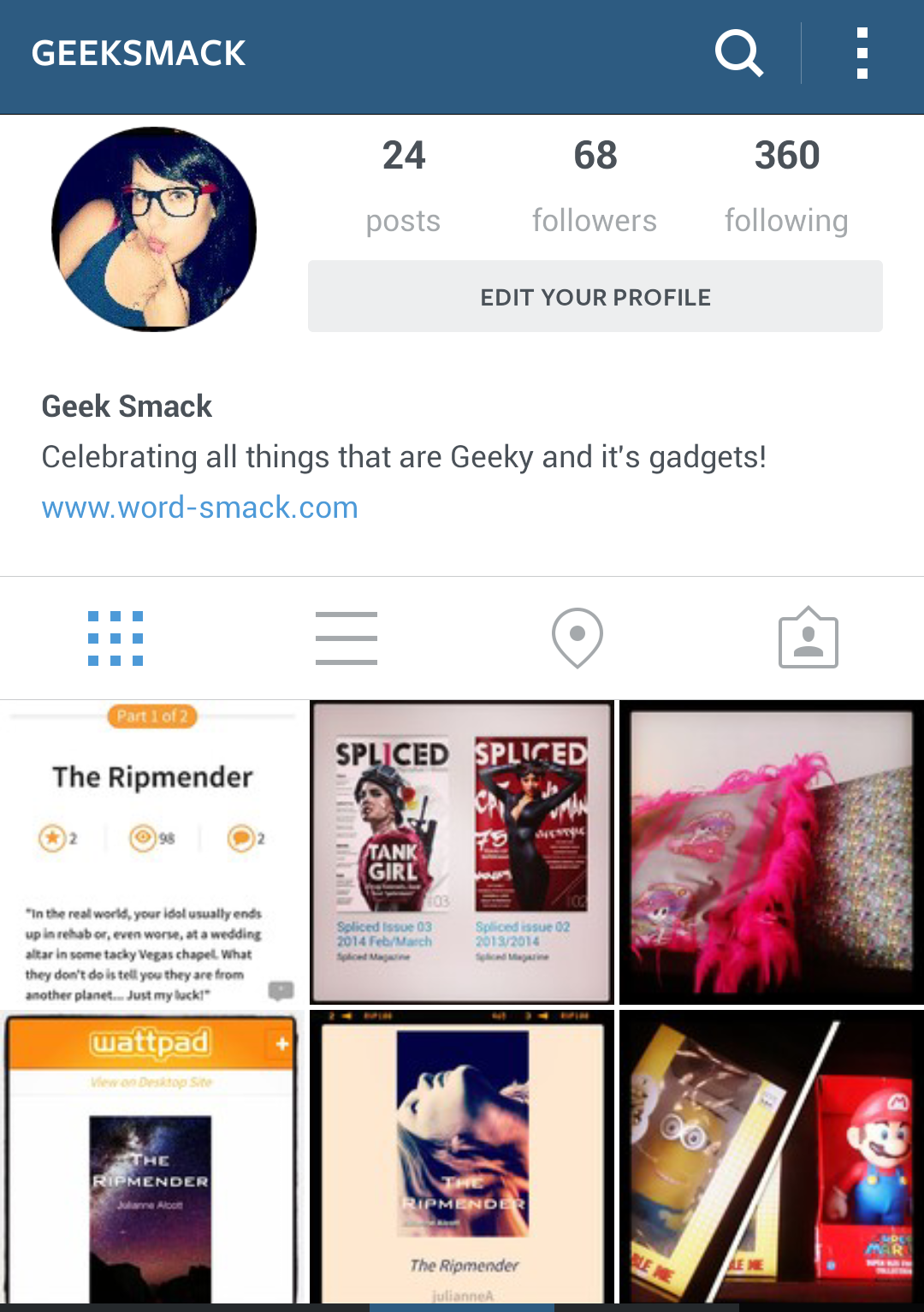924x1312 pixels.
Task: Open the Spliced magazine covers post
Action: coord(462,852)
